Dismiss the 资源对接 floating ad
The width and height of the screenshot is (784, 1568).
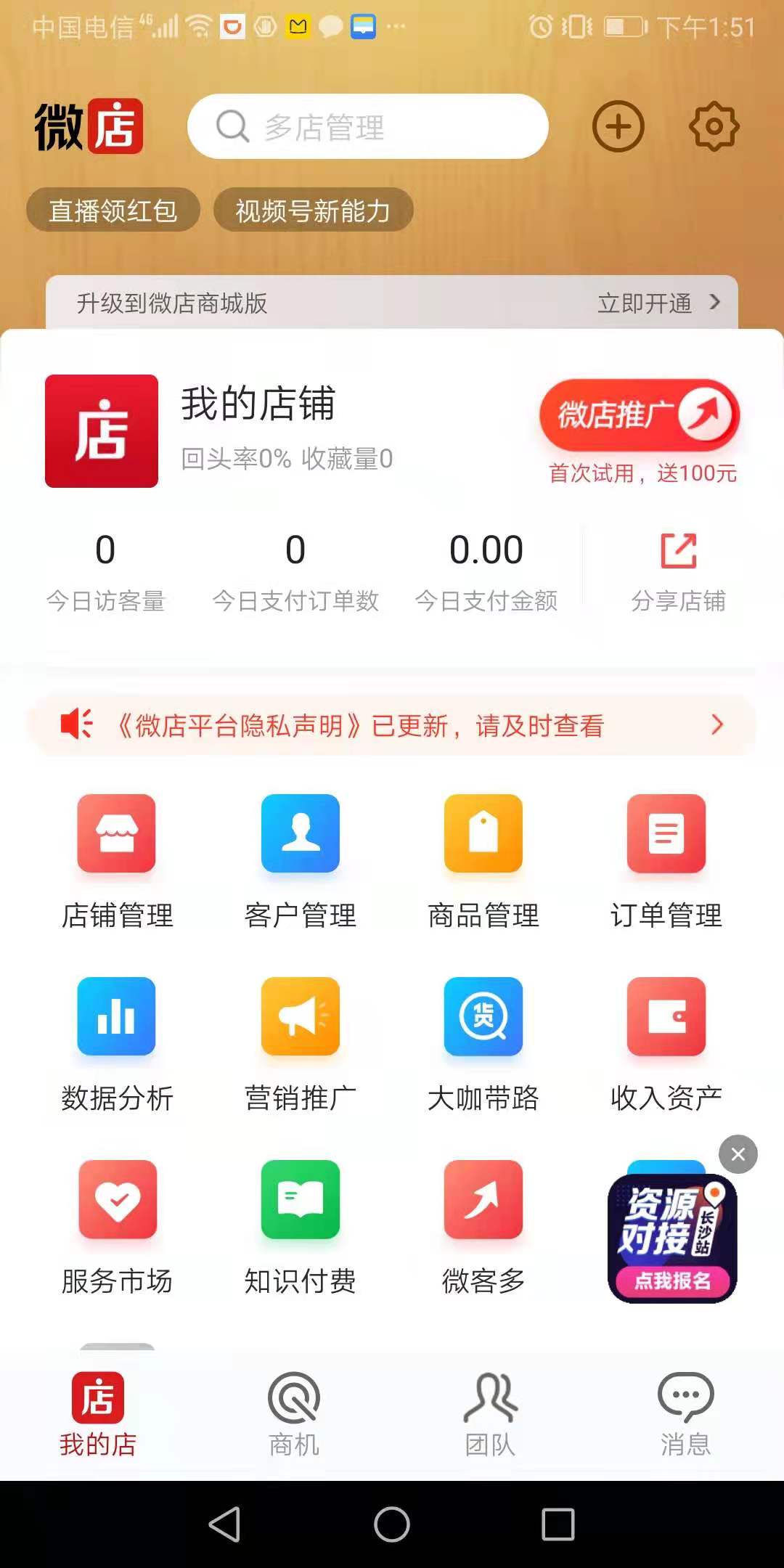pyautogui.click(x=738, y=1154)
